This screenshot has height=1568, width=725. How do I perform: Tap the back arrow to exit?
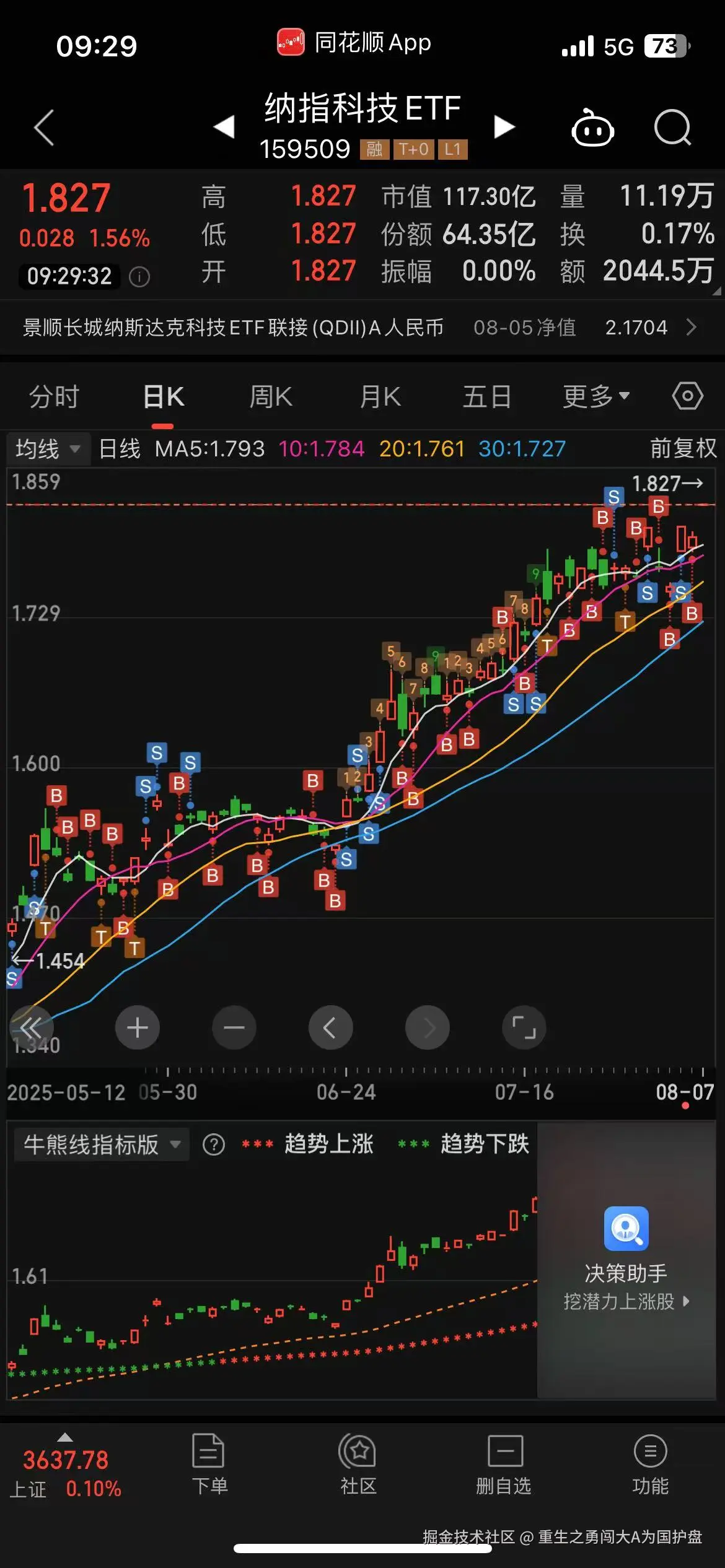pyautogui.click(x=42, y=128)
